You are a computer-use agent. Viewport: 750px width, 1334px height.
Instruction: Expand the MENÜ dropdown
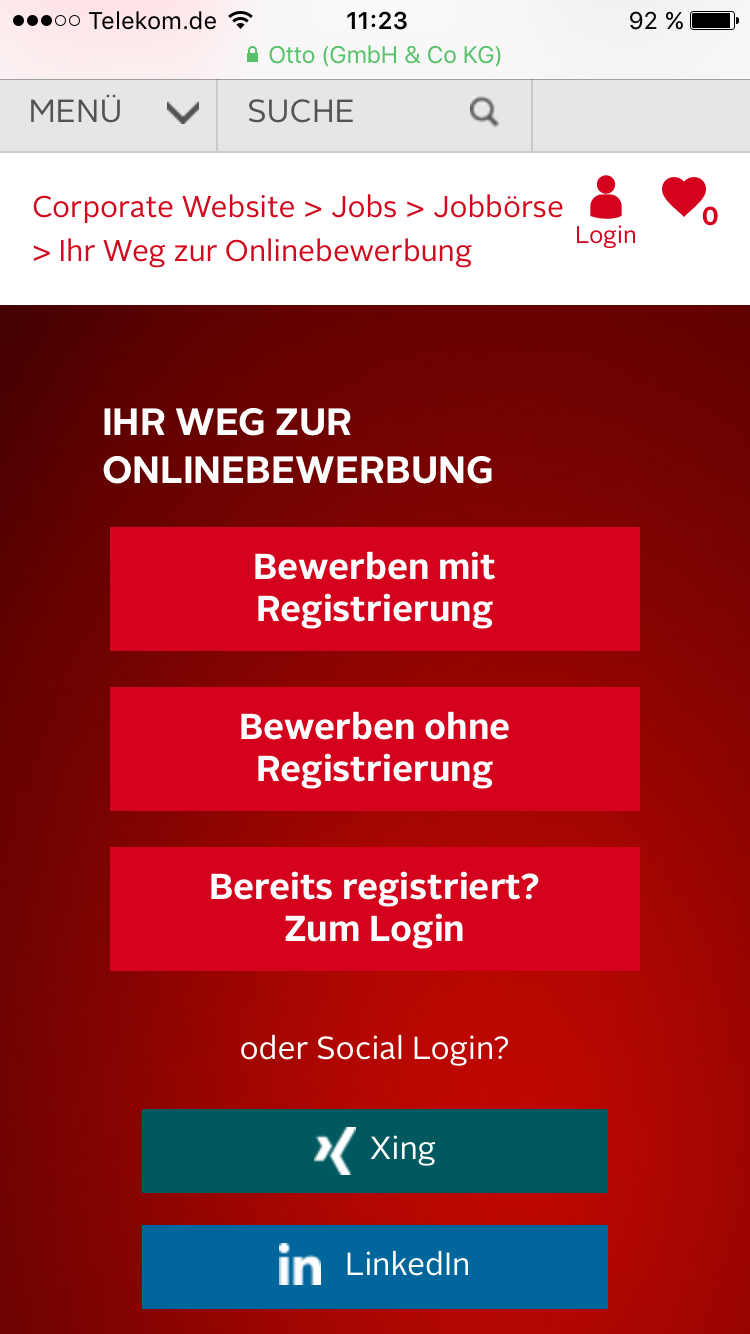108,112
